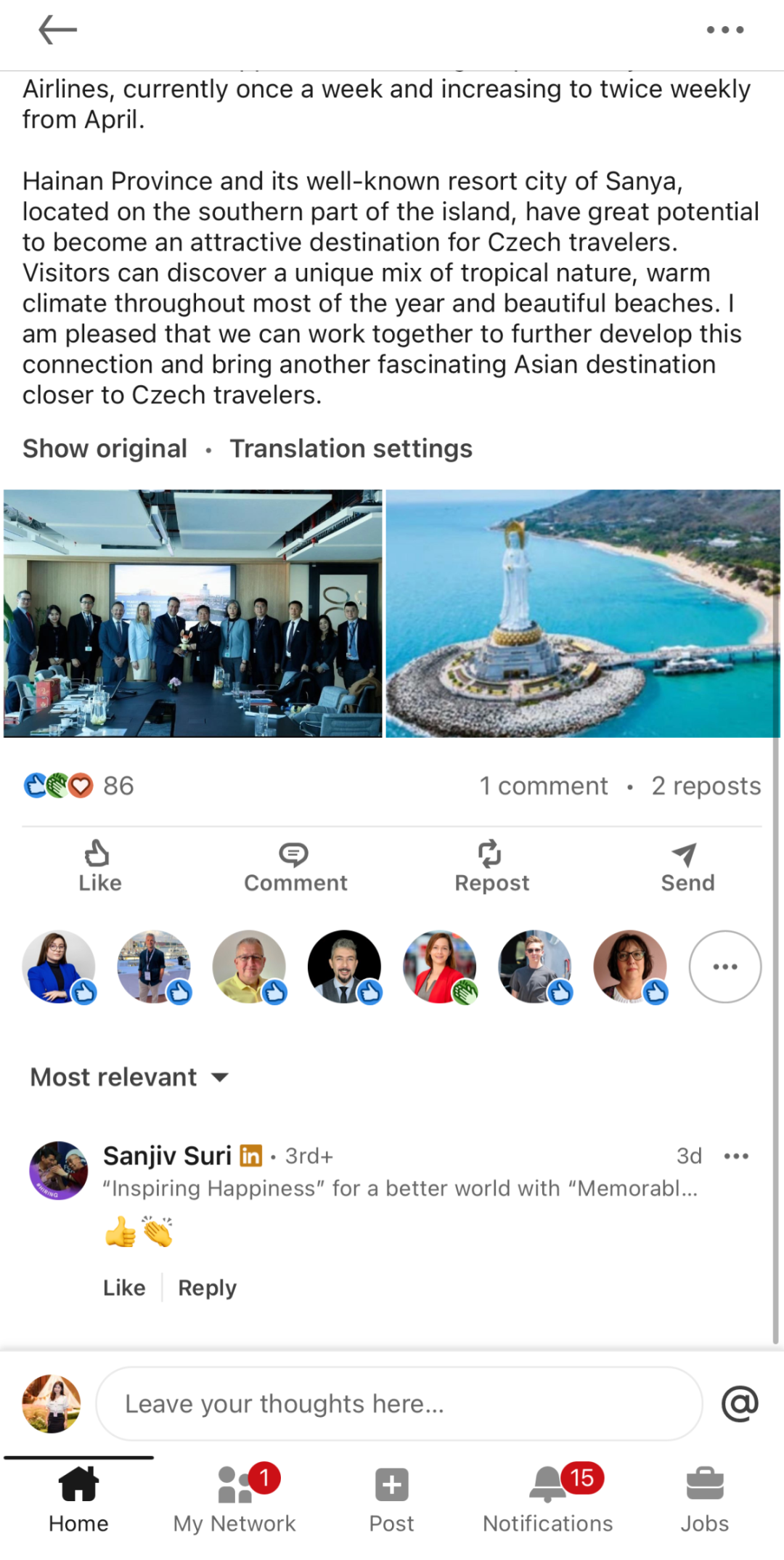View the 86 reactions list
784x1560 pixels.
coord(80,786)
